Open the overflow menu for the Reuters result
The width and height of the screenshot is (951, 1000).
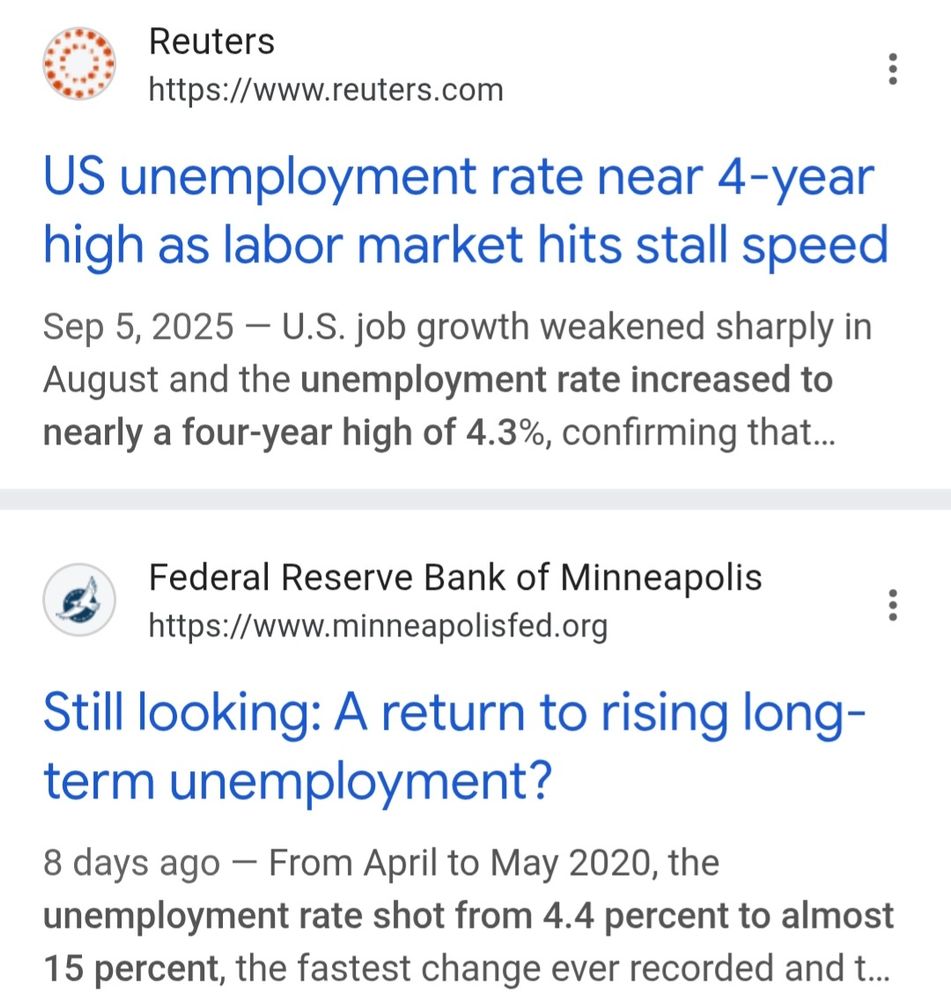(893, 68)
